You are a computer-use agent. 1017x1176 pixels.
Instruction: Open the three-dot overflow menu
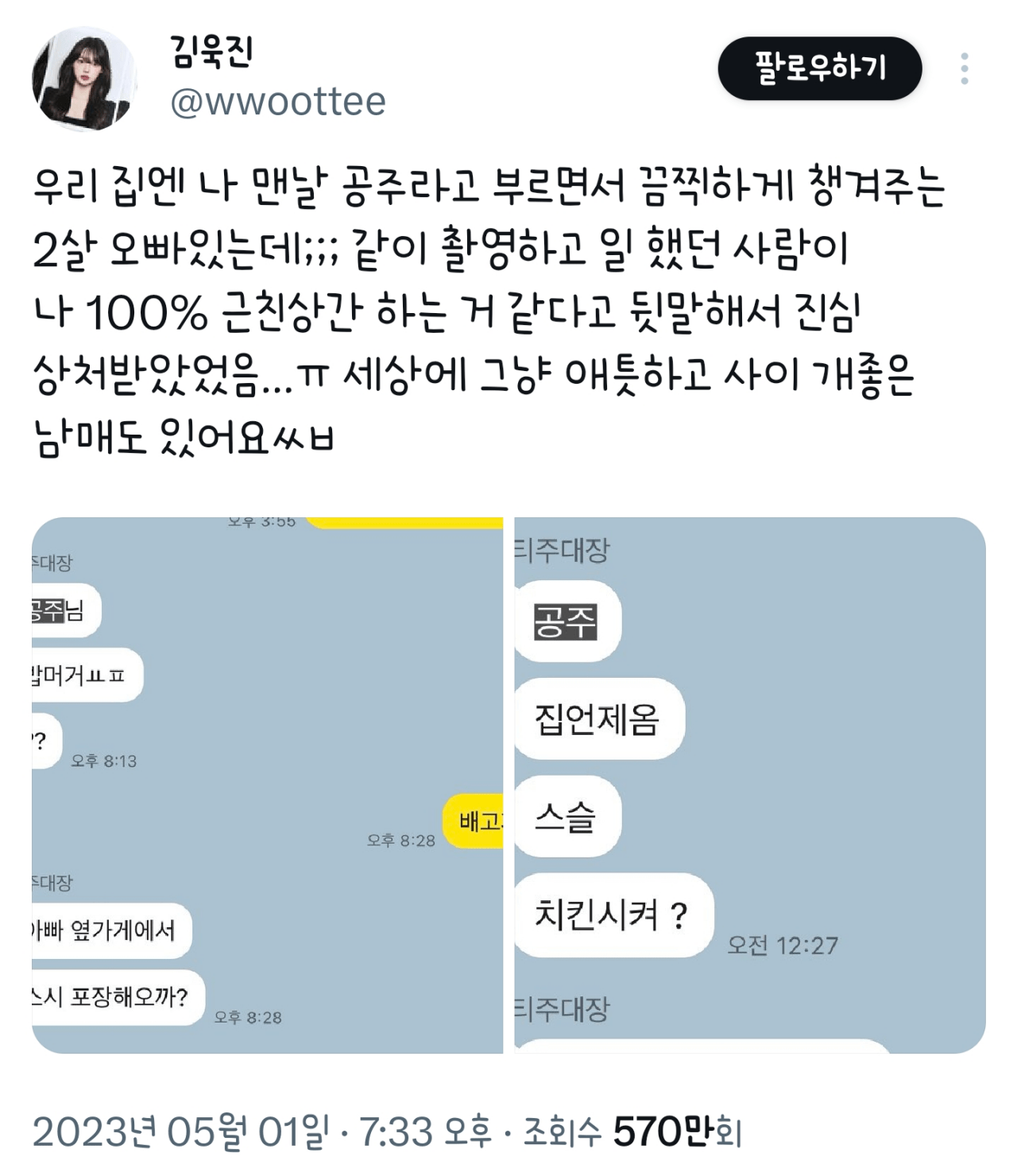point(965,69)
